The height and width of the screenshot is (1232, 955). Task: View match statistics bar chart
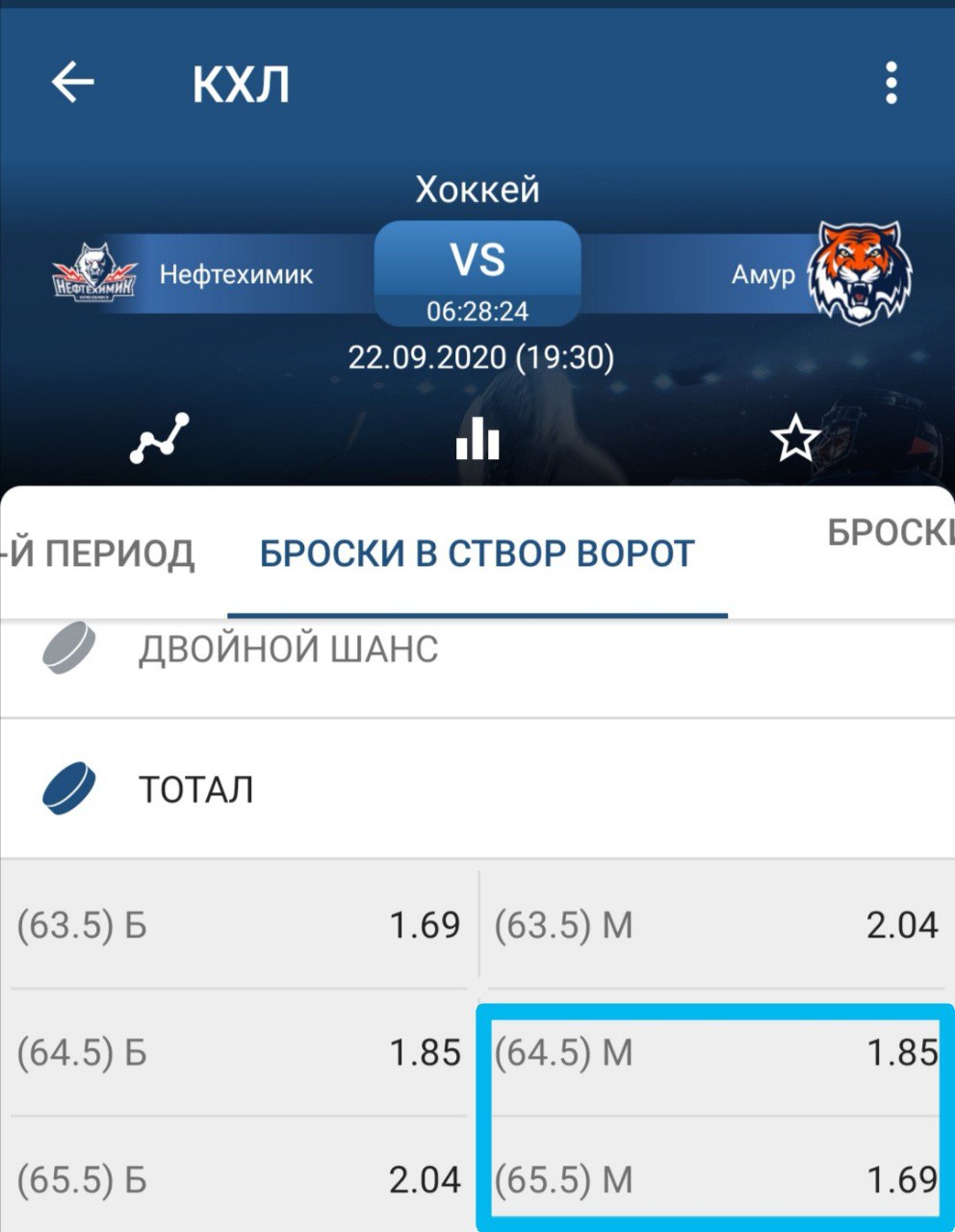477,439
